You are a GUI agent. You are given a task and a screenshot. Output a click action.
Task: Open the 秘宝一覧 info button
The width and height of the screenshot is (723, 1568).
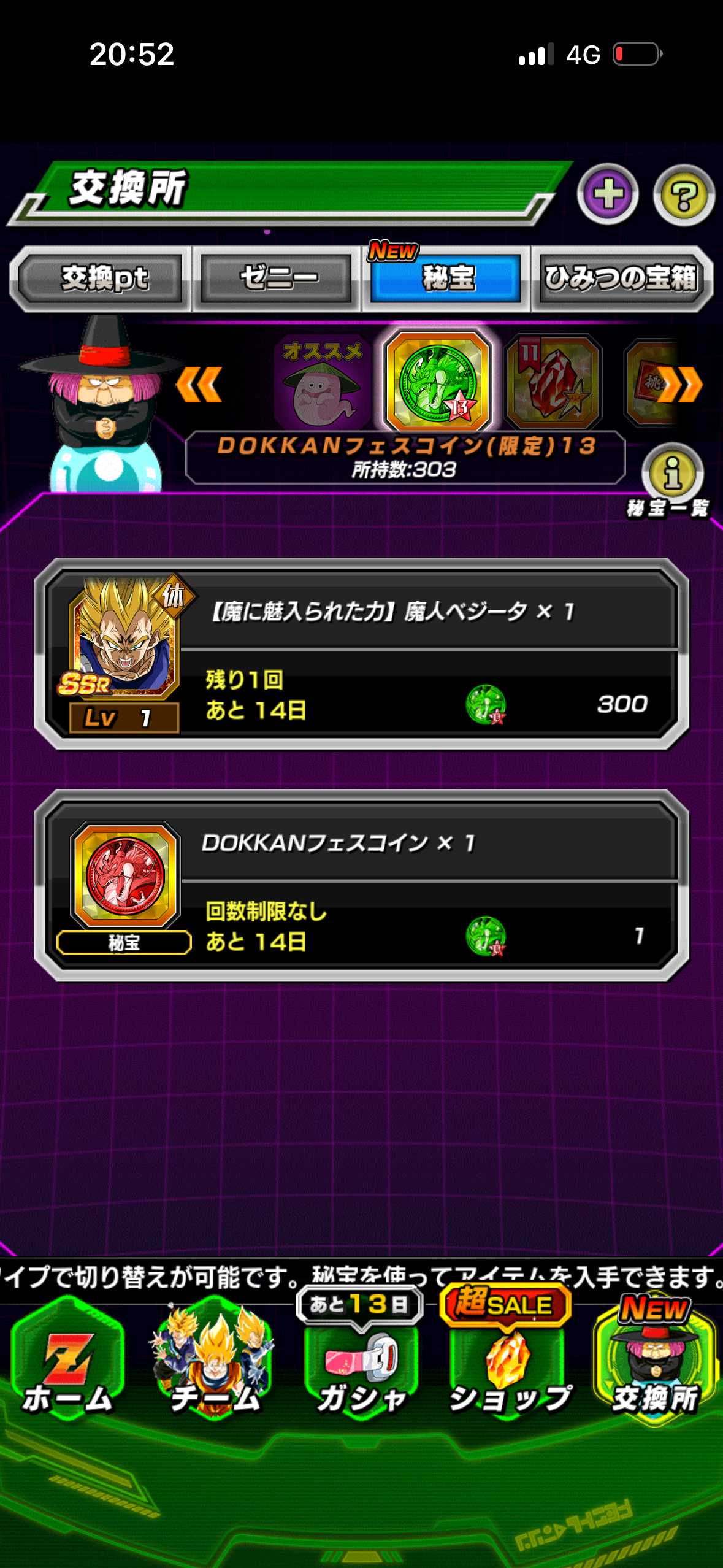click(x=672, y=474)
